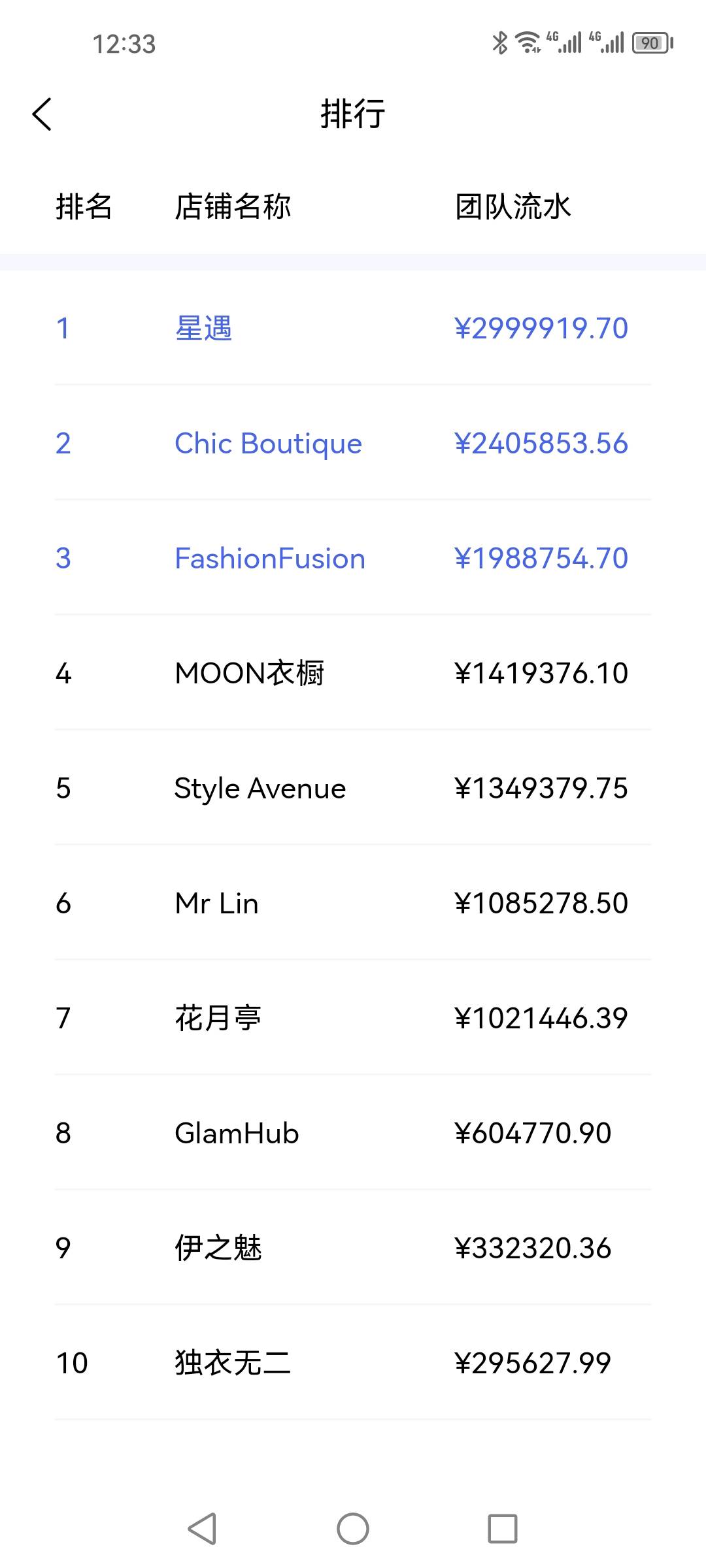Show recent apps with the square button

click(x=503, y=1529)
